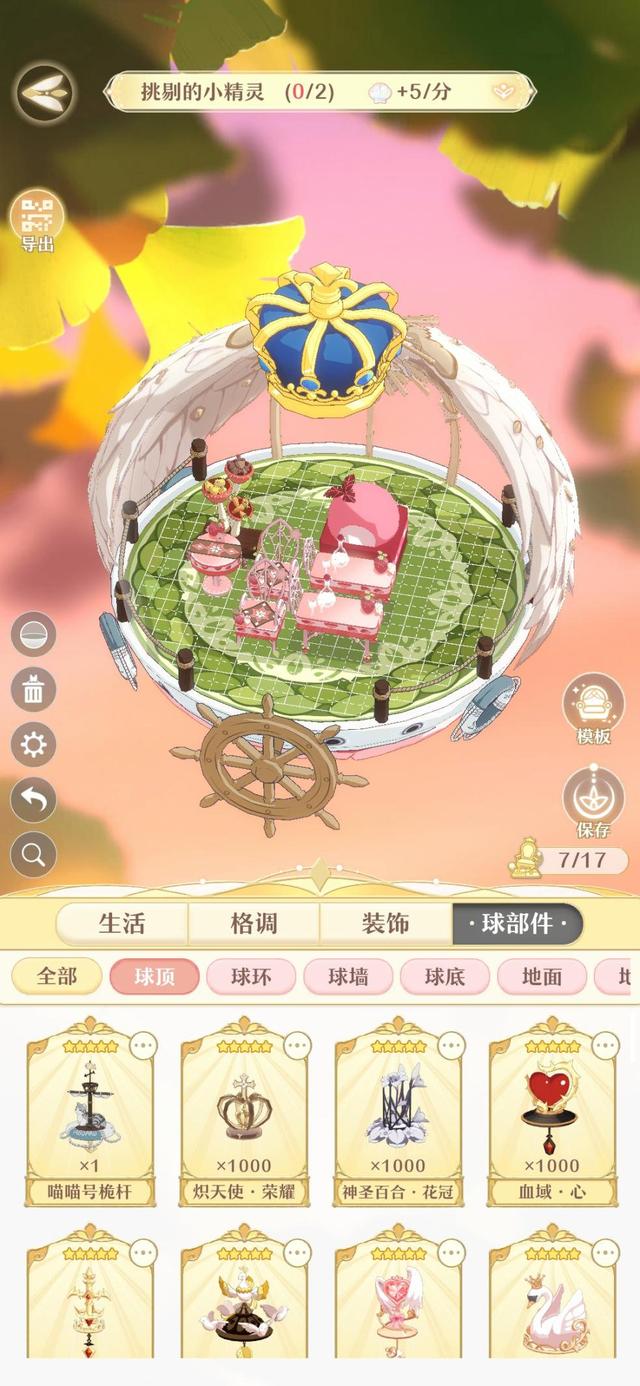Open the gear settings icon
This screenshot has width=640, height=1386.
pyautogui.click(x=33, y=745)
